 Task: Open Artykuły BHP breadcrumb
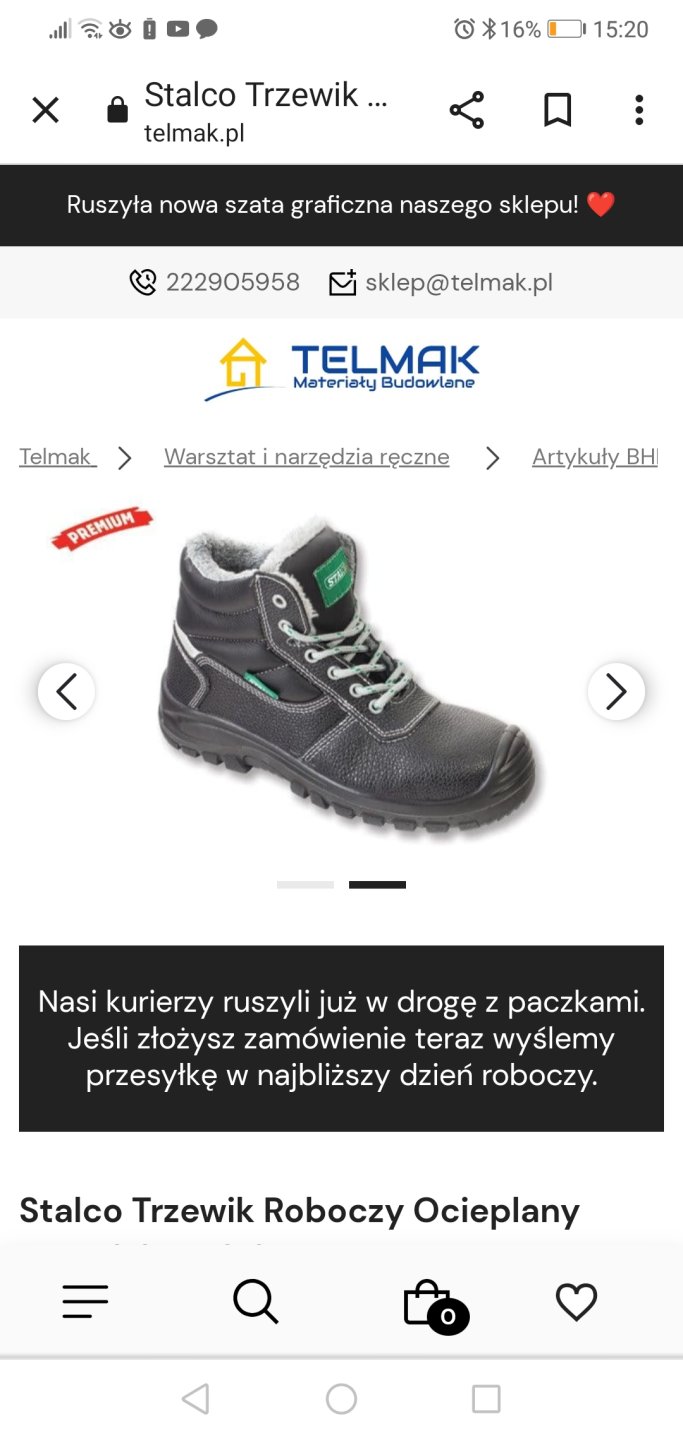click(594, 457)
